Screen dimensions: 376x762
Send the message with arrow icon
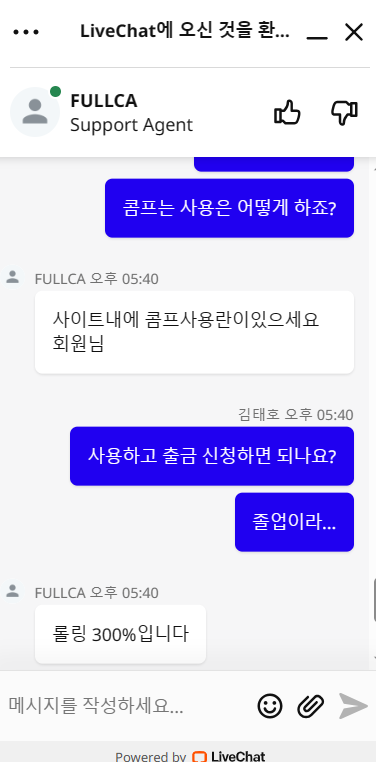[353, 706]
